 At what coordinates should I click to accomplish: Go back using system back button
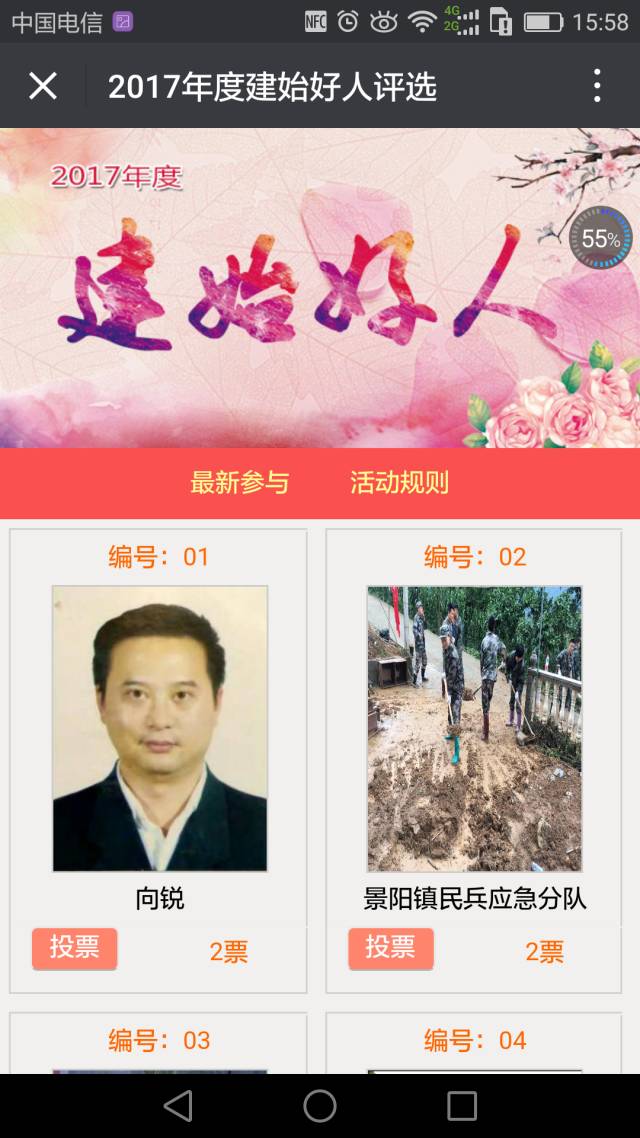[x=178, y=1105]
